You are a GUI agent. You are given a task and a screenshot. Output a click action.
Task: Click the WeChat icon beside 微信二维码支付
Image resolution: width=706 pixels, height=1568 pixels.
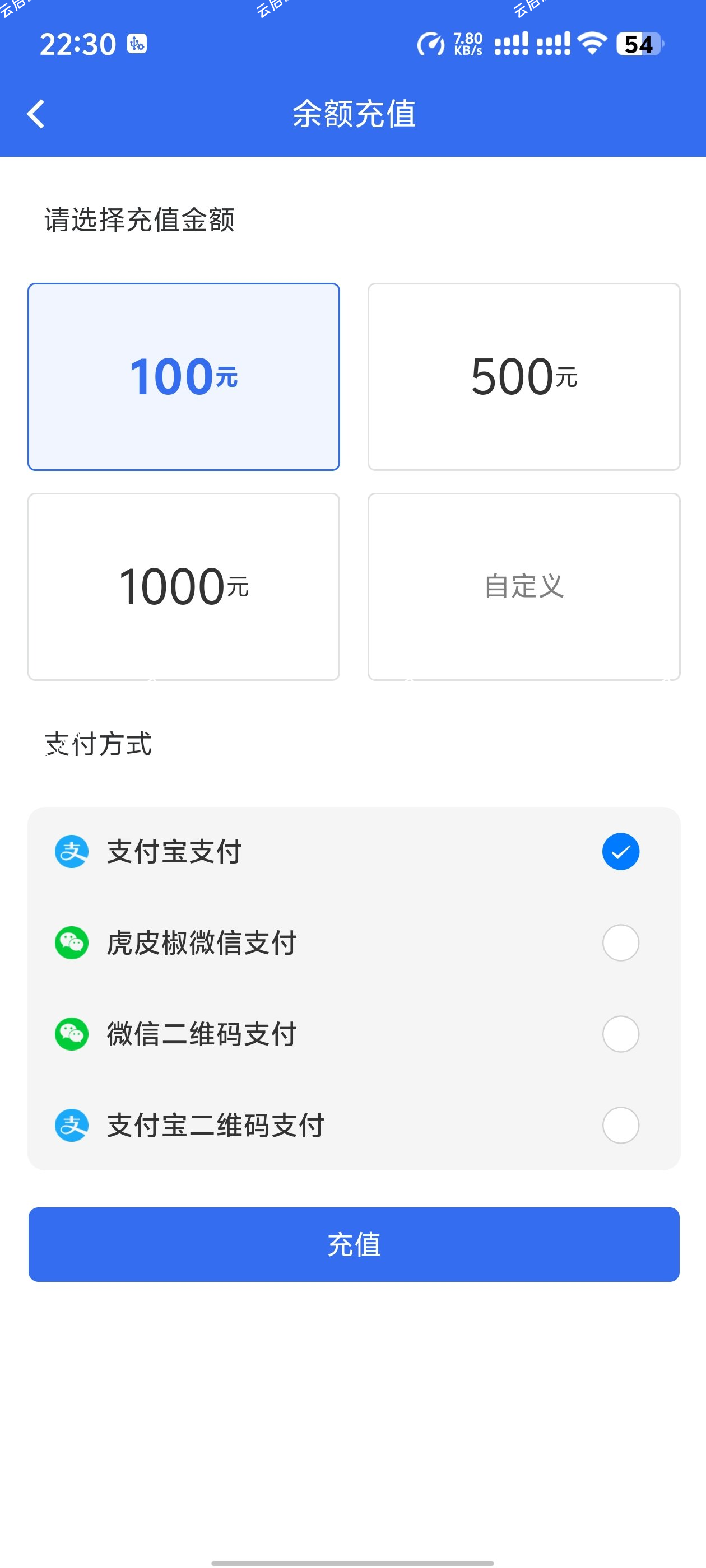tap(71, 1035)
